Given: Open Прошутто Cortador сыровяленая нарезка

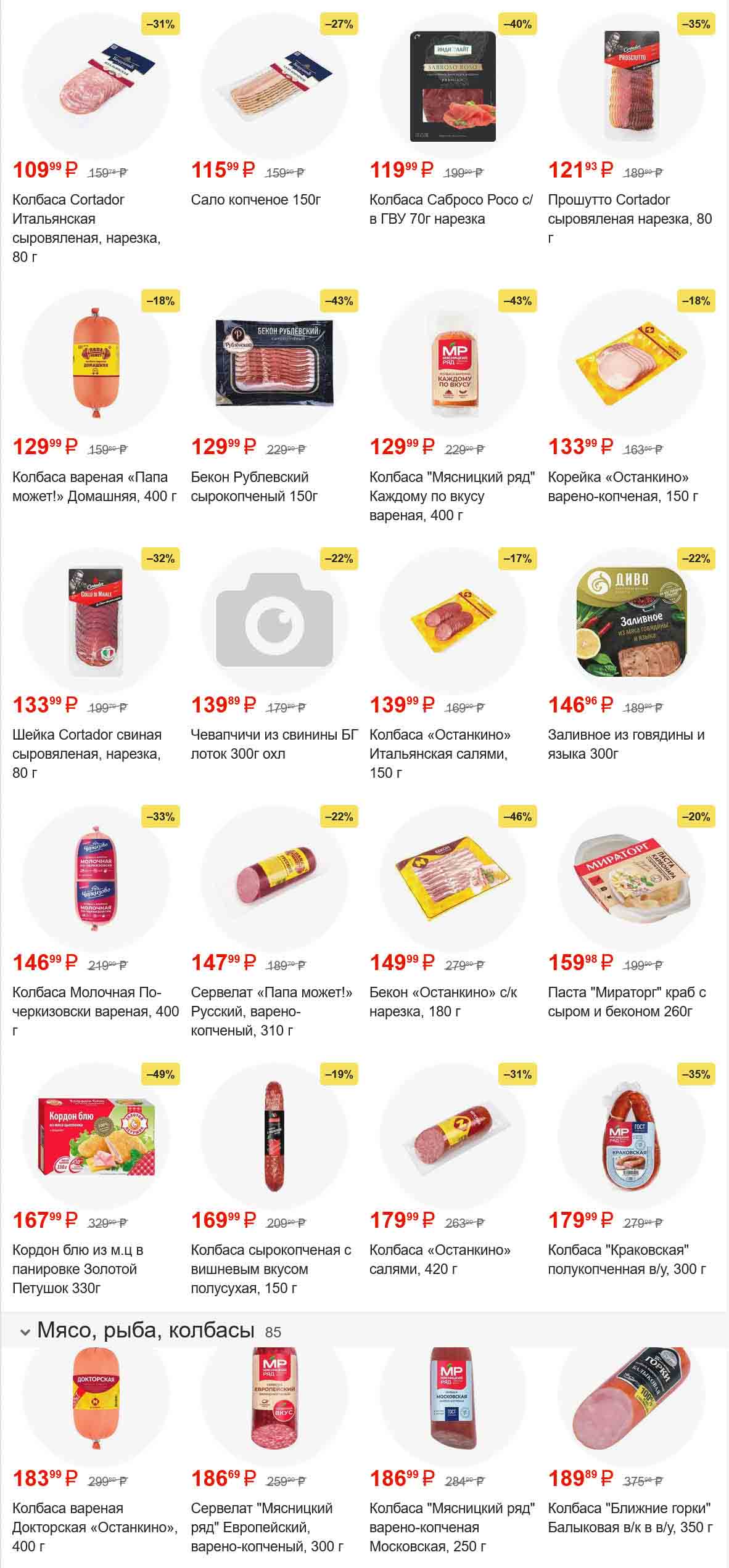Looking at the screenshot, I should [632, 85].
